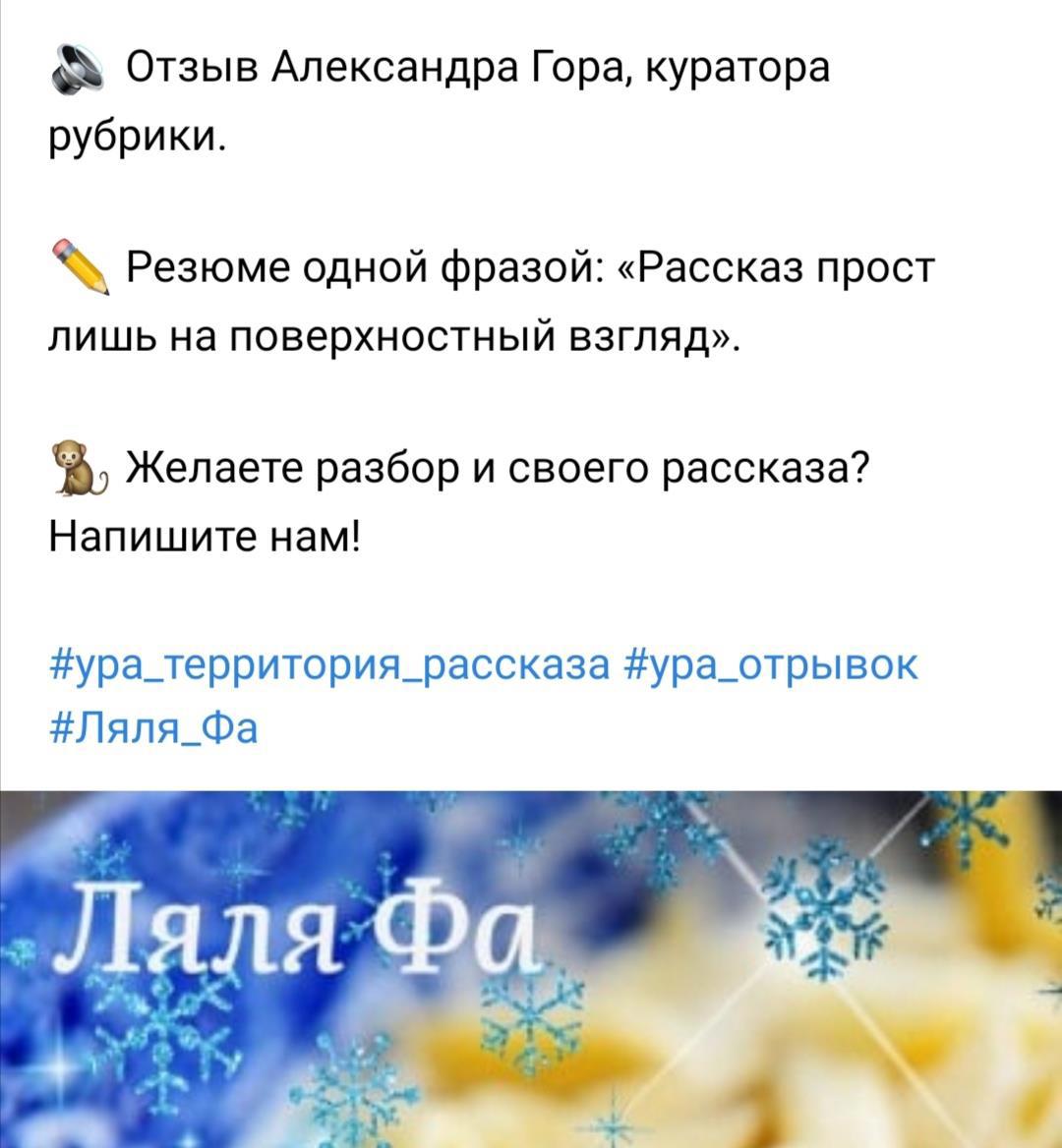Open the attached Ляля Фа image
Image resolution: width=1062 pixels, height=1148 pixels.
(x=531, y=968)
